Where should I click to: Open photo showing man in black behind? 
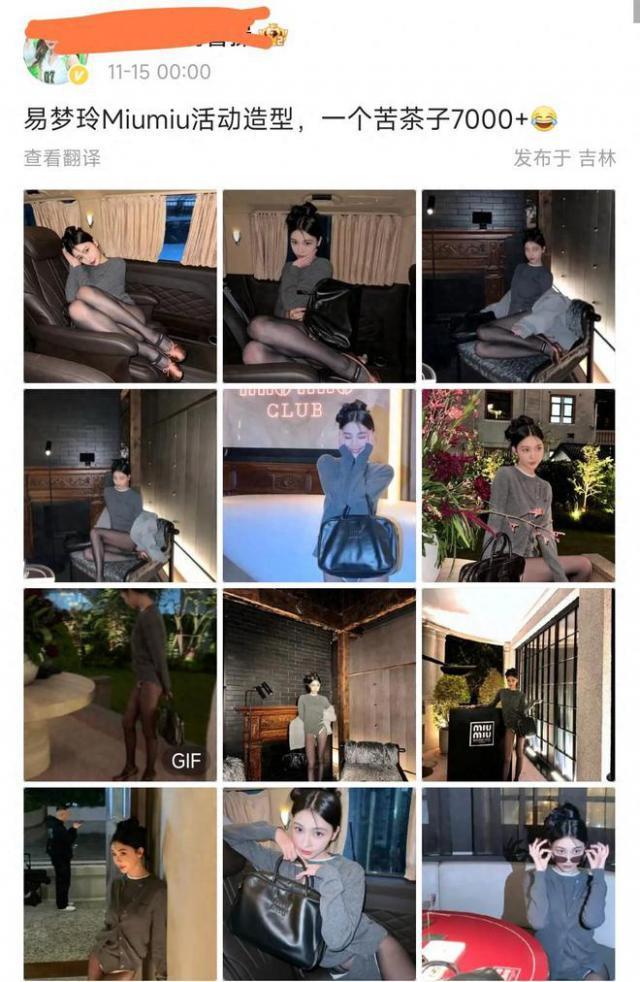(x=120, y=883)
